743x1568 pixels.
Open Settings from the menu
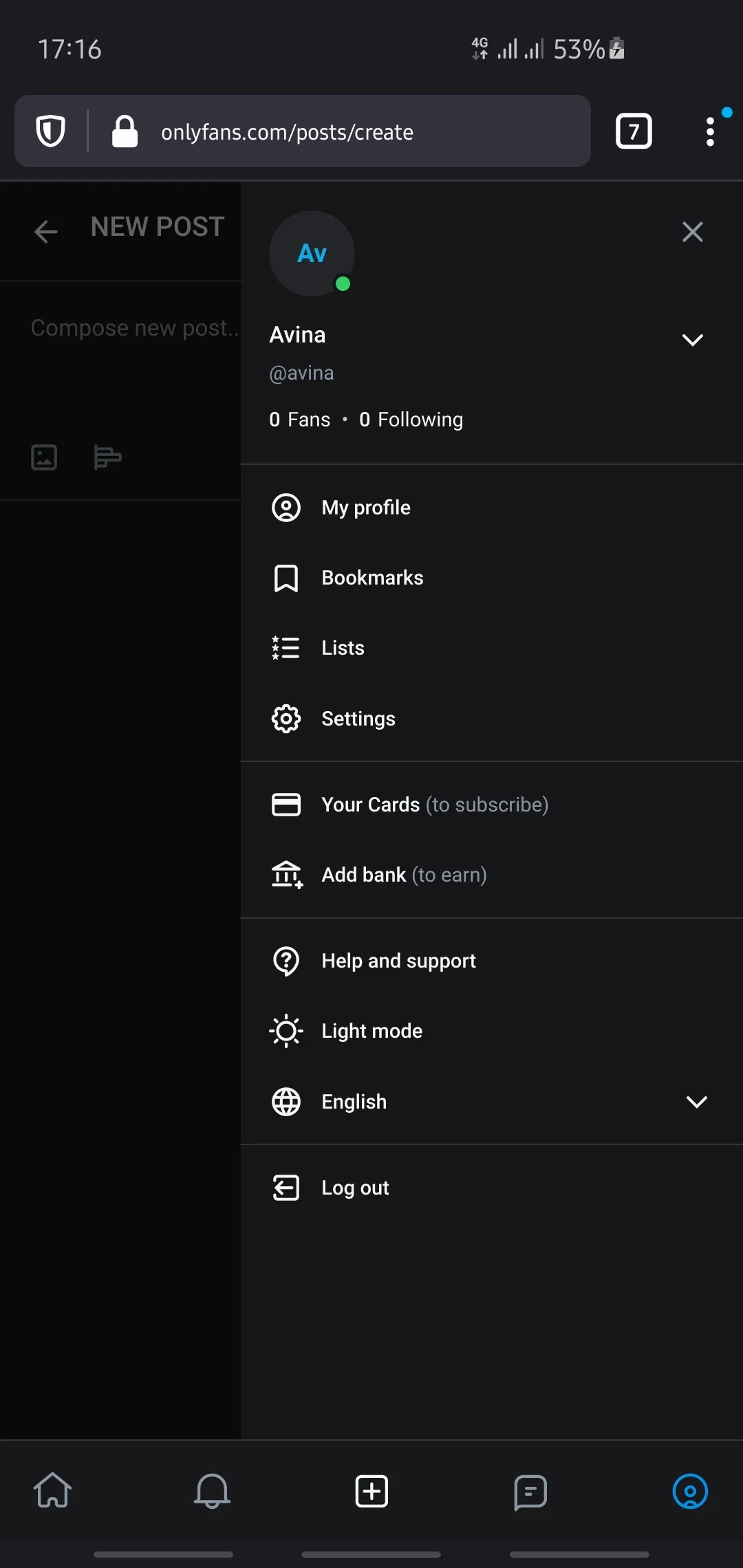click(x=358, y=718)
